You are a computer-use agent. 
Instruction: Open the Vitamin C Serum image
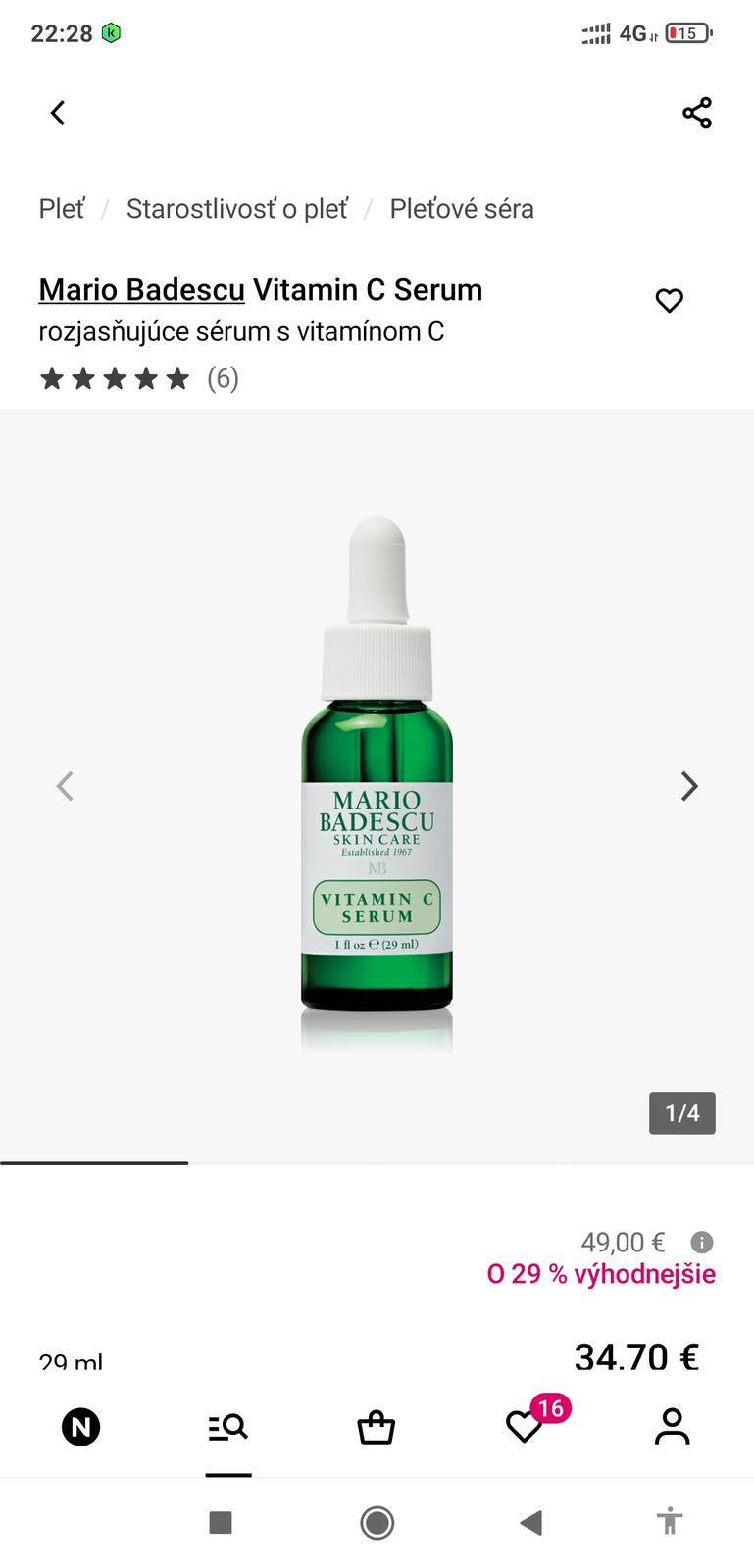click(x=377, y=784)
